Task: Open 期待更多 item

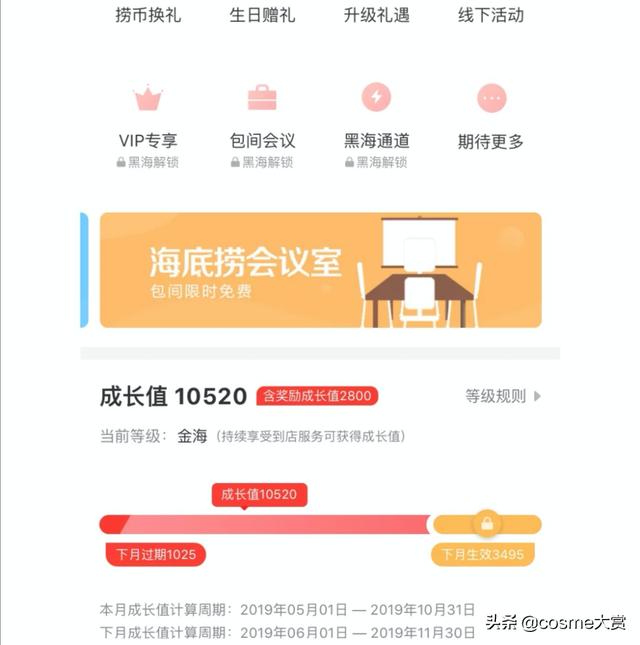Action: pos(491,118)
